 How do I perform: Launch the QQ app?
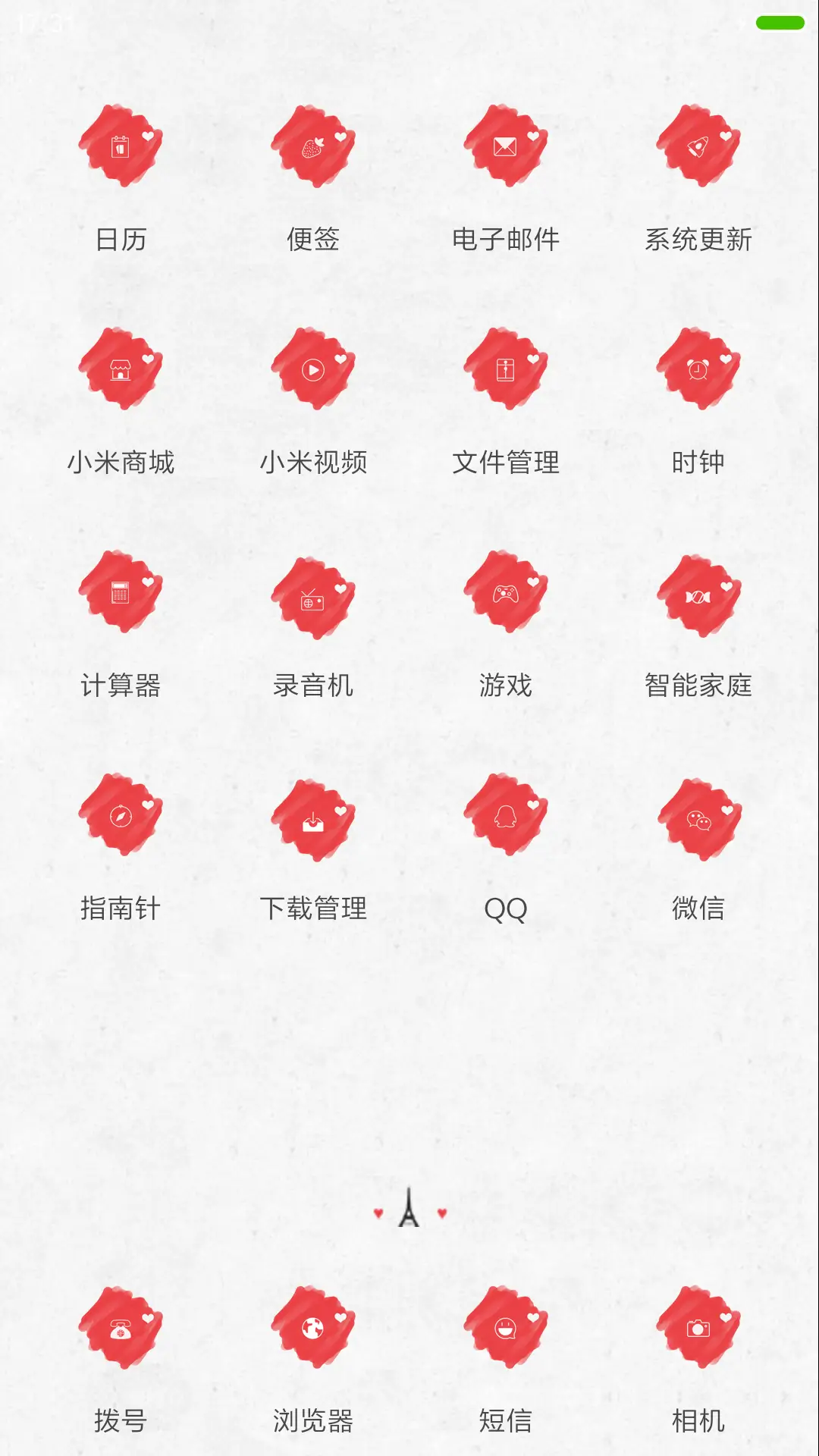tap(506, 815)
